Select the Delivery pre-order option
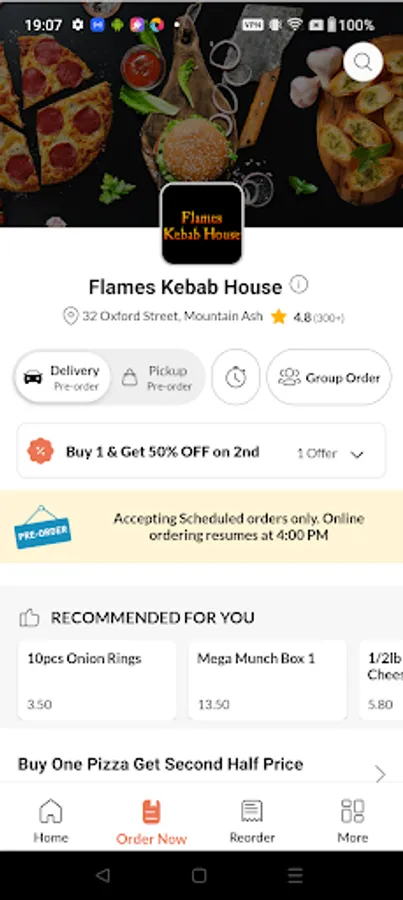This screenshot has width=403, height=900. click(63, 377)
